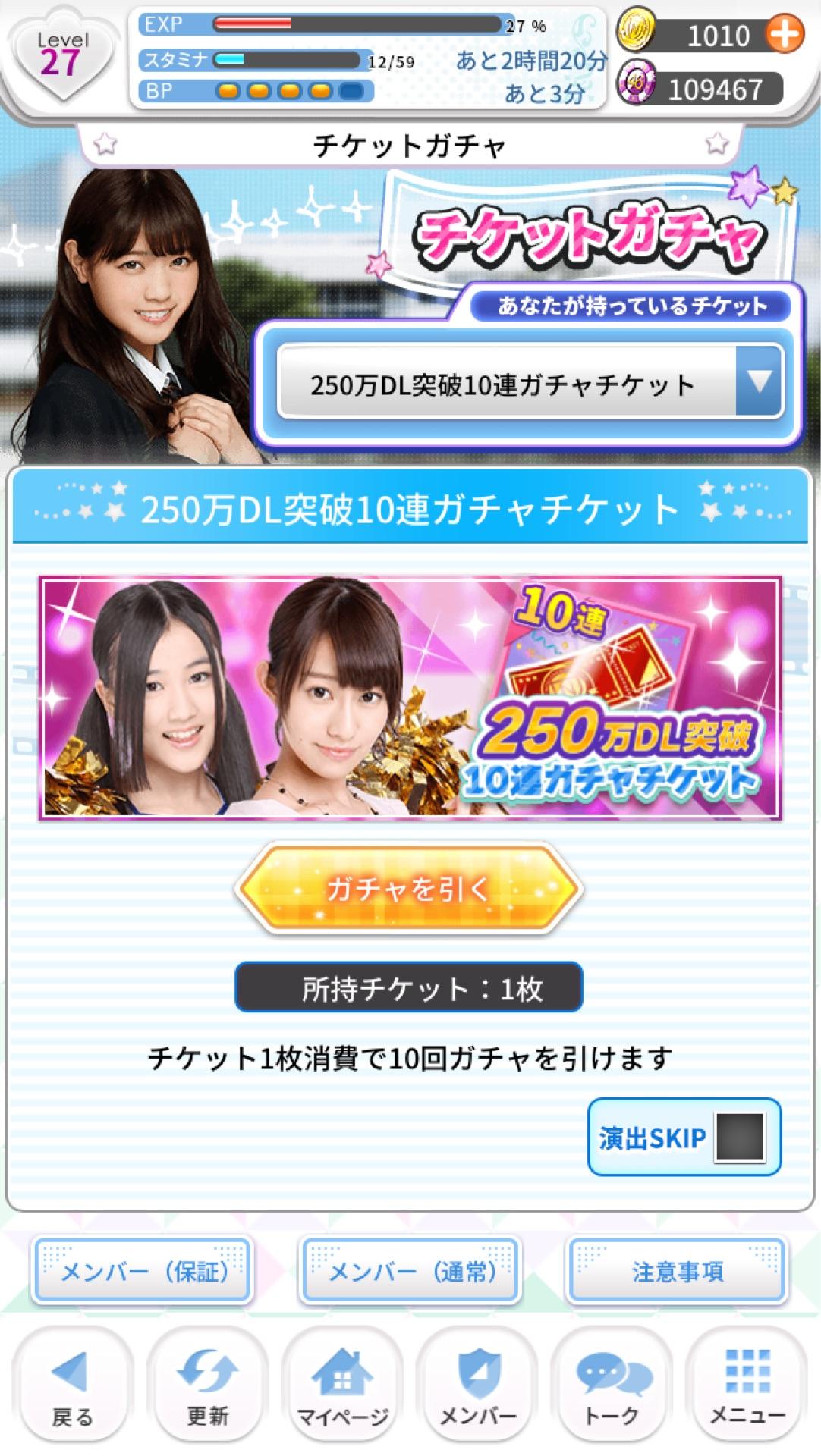Open the ticket selection dropdown
This screenshot has width=821, height=1456.
tap(758, 383)
